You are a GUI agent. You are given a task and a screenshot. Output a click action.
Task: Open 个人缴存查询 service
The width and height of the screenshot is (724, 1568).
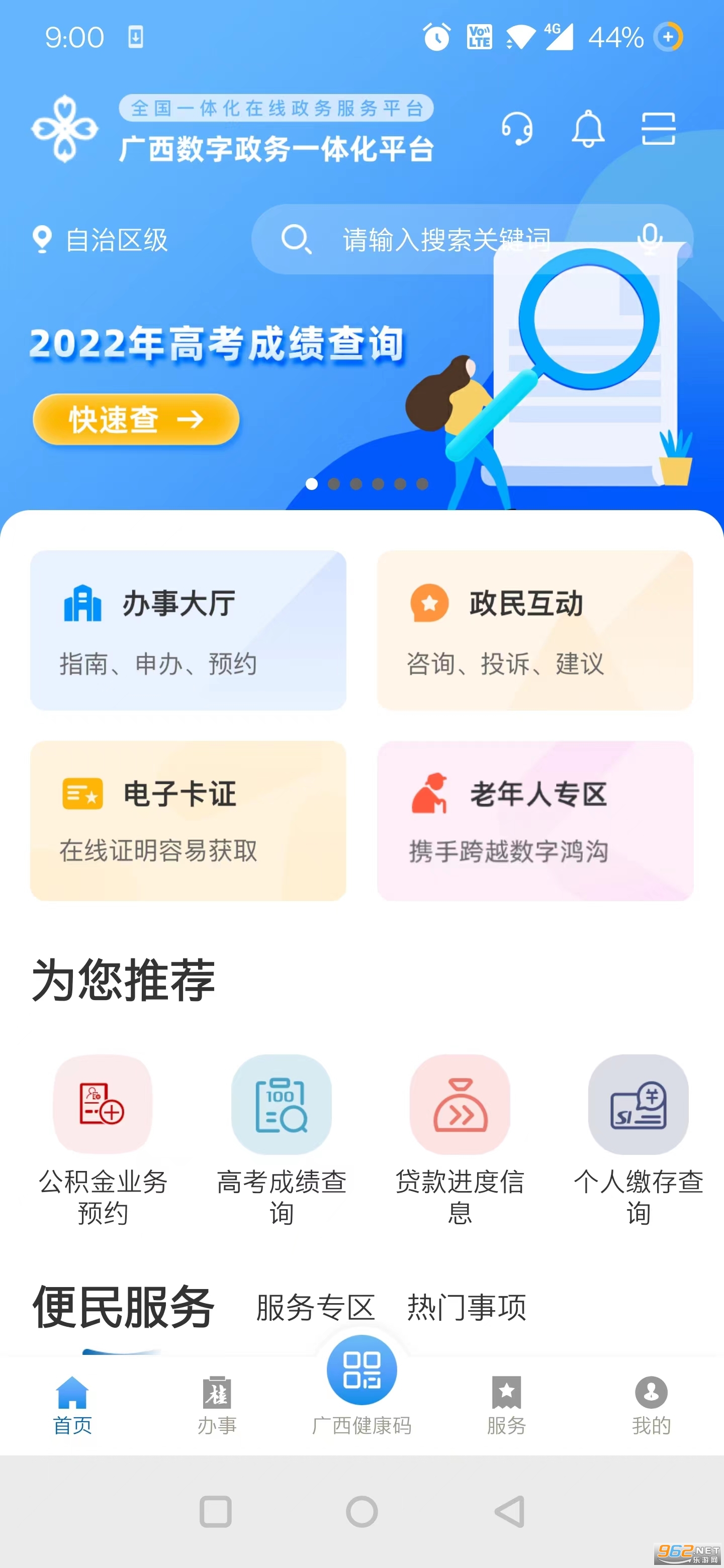point(638,1138)
